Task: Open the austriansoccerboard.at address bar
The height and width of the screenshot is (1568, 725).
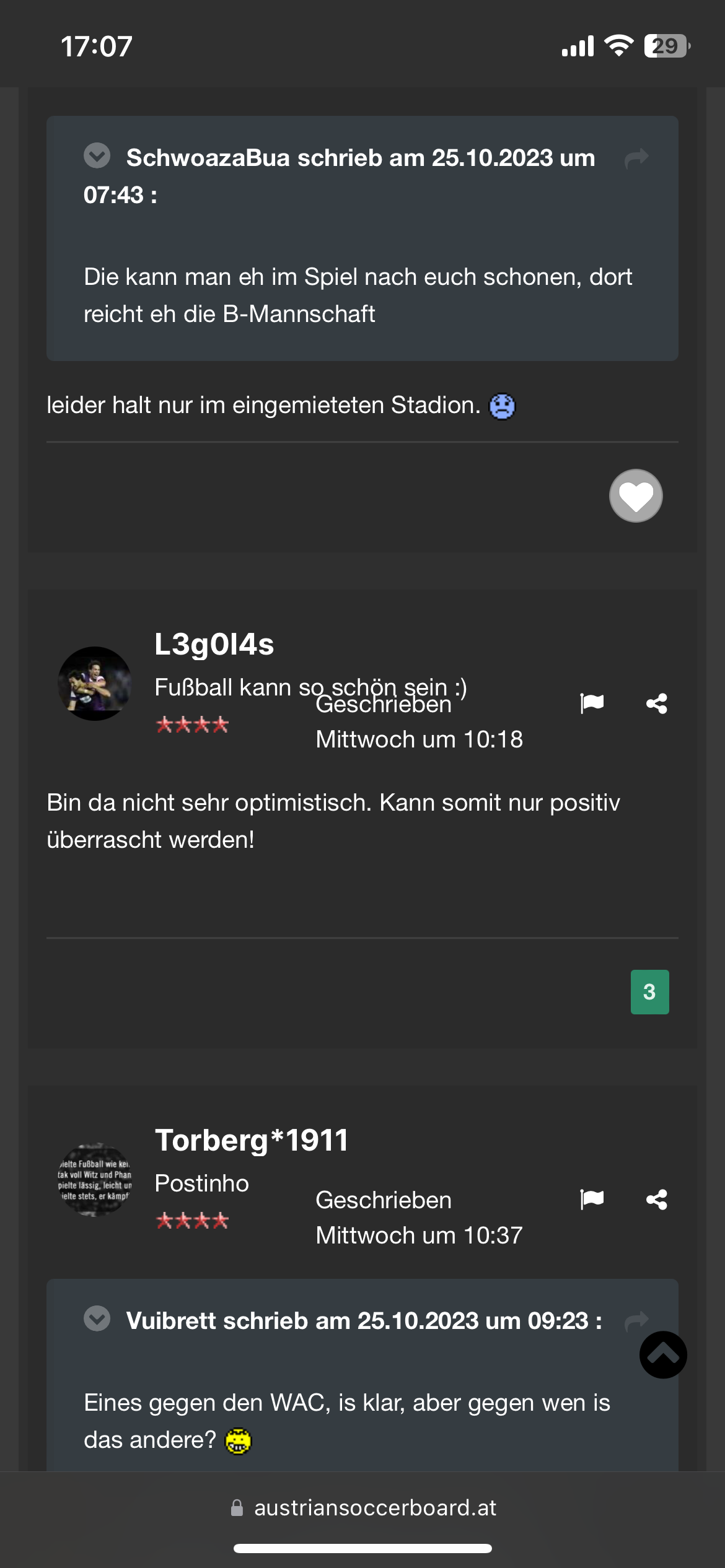Action: click(x=362, y=1508)
